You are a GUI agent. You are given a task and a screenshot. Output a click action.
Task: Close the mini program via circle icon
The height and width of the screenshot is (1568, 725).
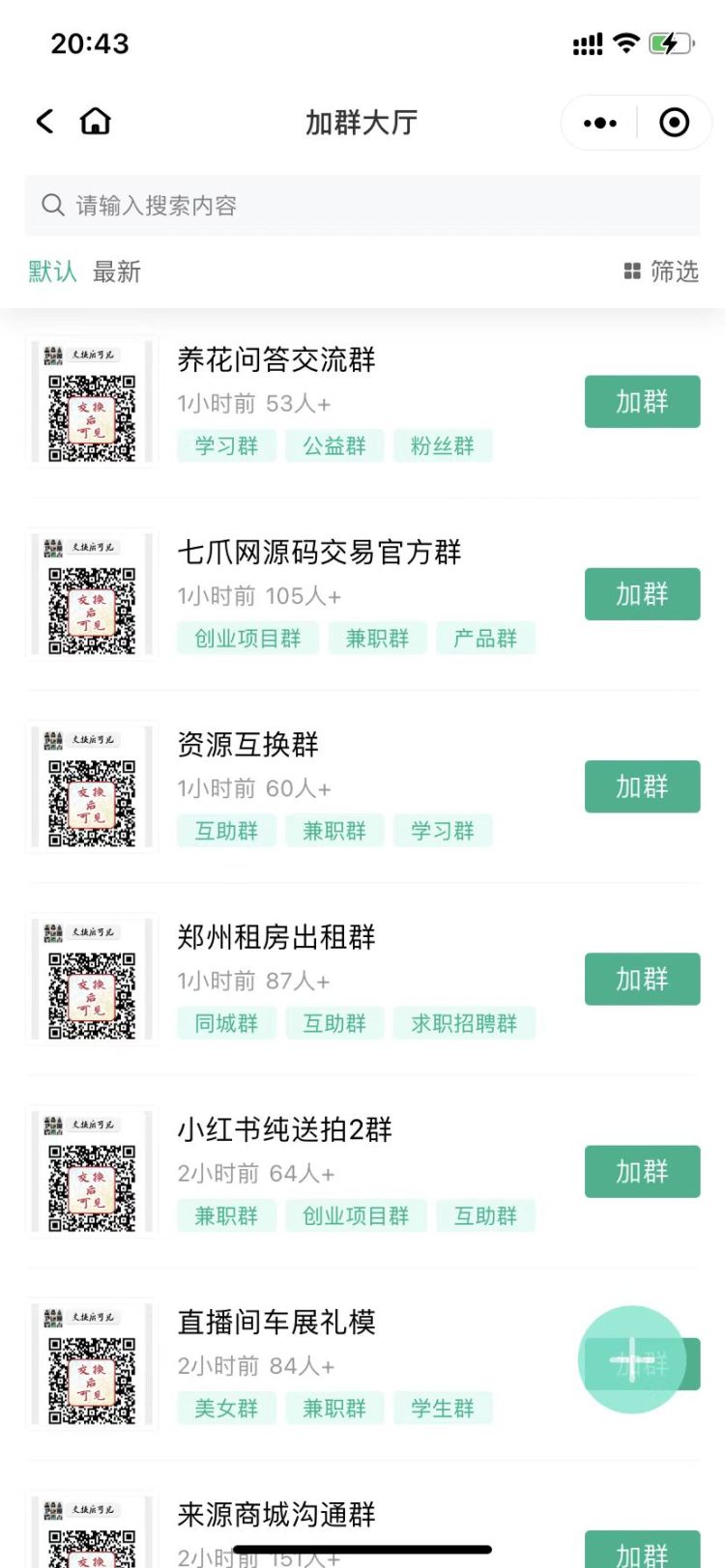coord(674,123)
